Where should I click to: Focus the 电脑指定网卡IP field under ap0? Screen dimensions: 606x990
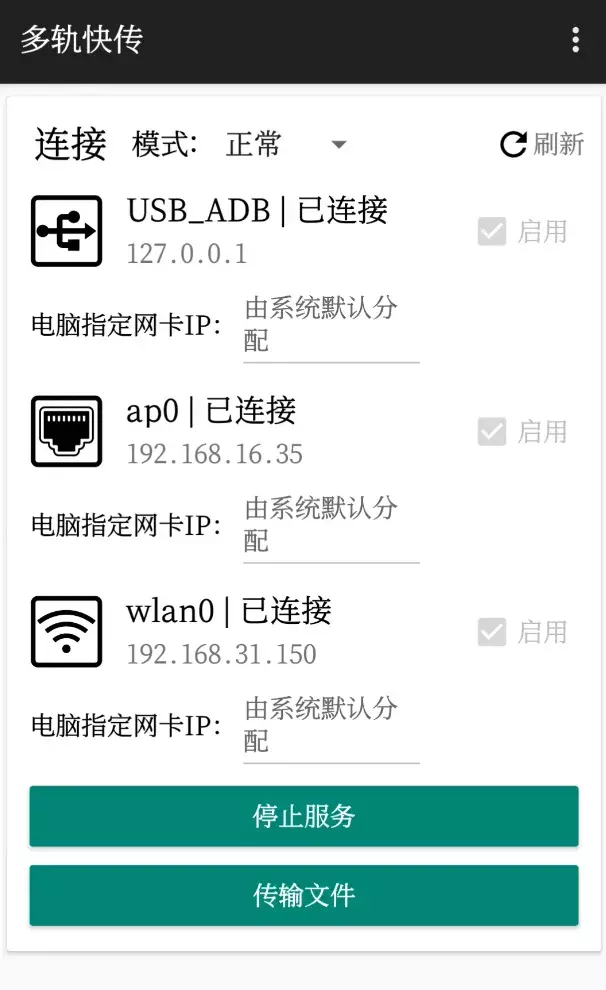(x=331, y=525)
